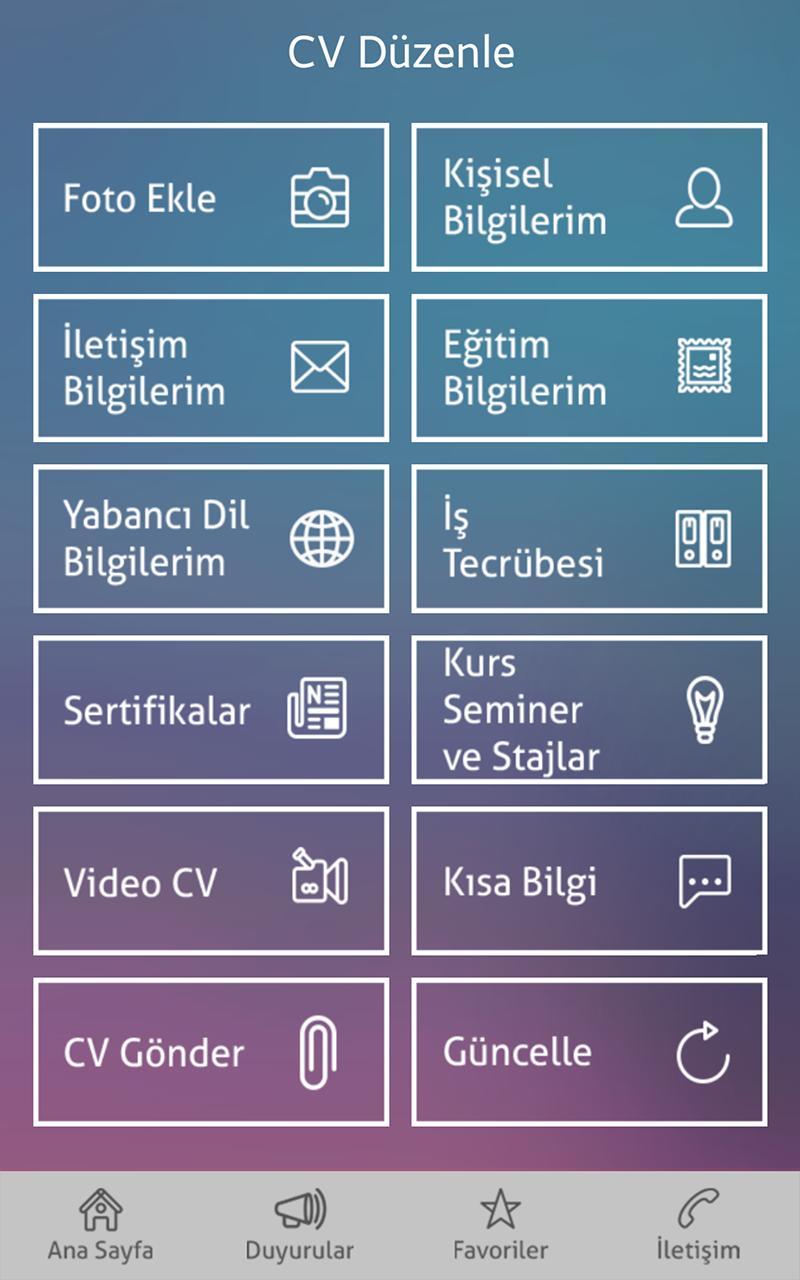Open Eğitim Bilgilerim section
Image resolution: width=800 pixels, height=1280 pixels.
589,368
